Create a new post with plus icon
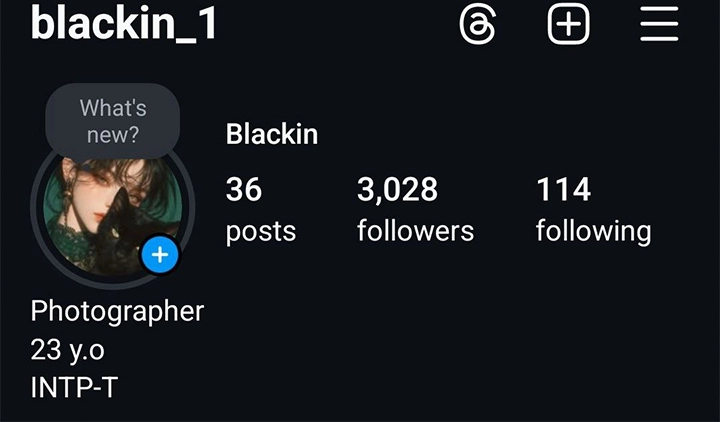The width and height of the screenshot is (720, 422). pos(568,24)
